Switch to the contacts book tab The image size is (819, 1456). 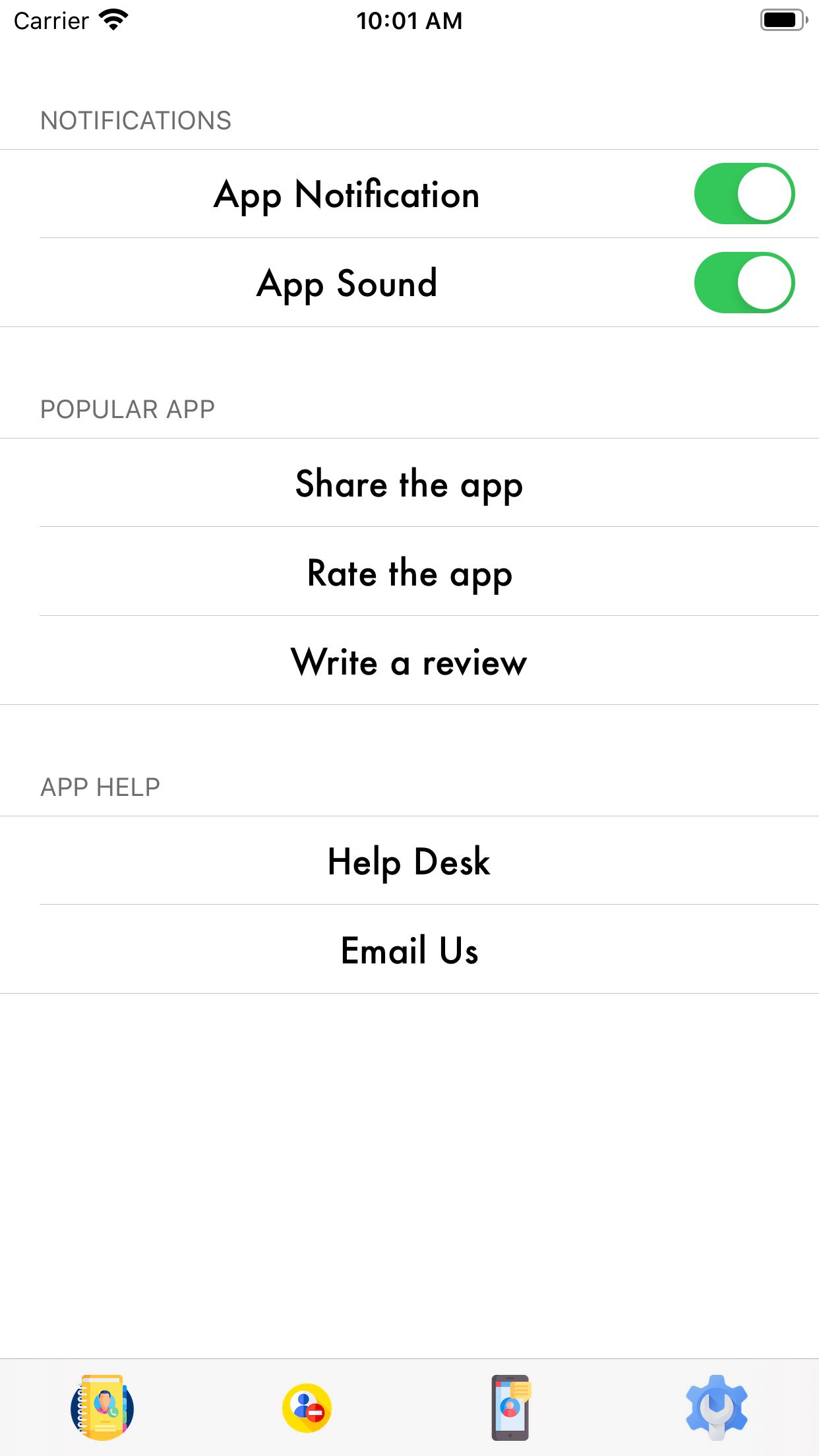tap(102, 1407)
